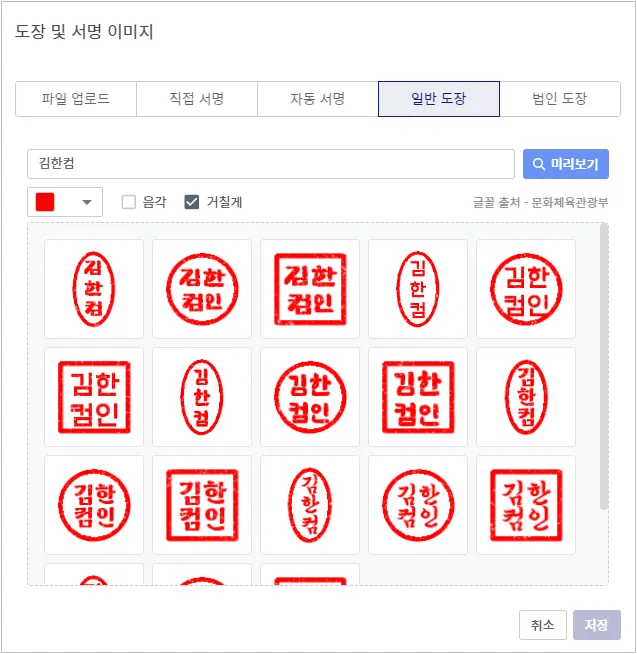
Task: Tap the 미리보기 preview button
Action: pyautogui.click(x=566, y=164)
